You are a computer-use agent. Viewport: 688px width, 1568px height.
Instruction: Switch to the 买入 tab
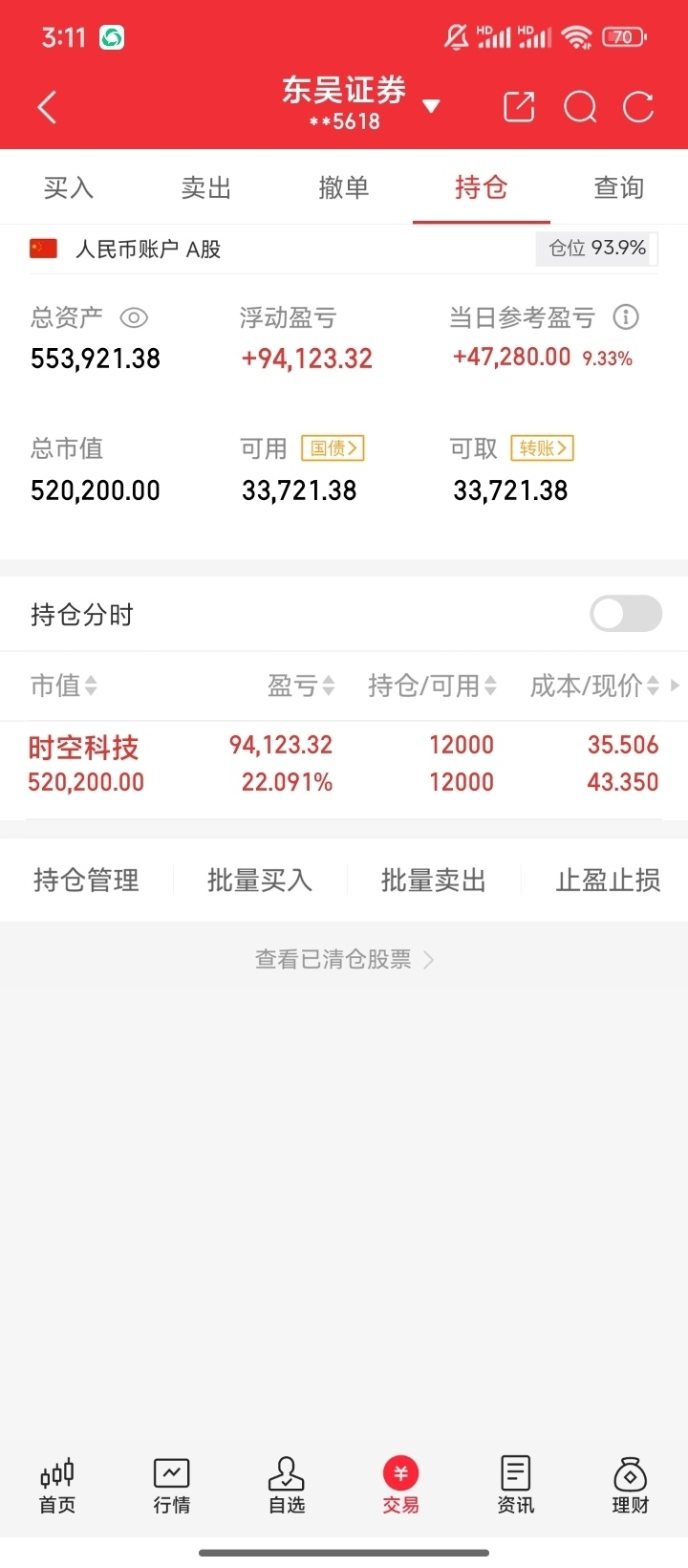(x=69, y=187)
